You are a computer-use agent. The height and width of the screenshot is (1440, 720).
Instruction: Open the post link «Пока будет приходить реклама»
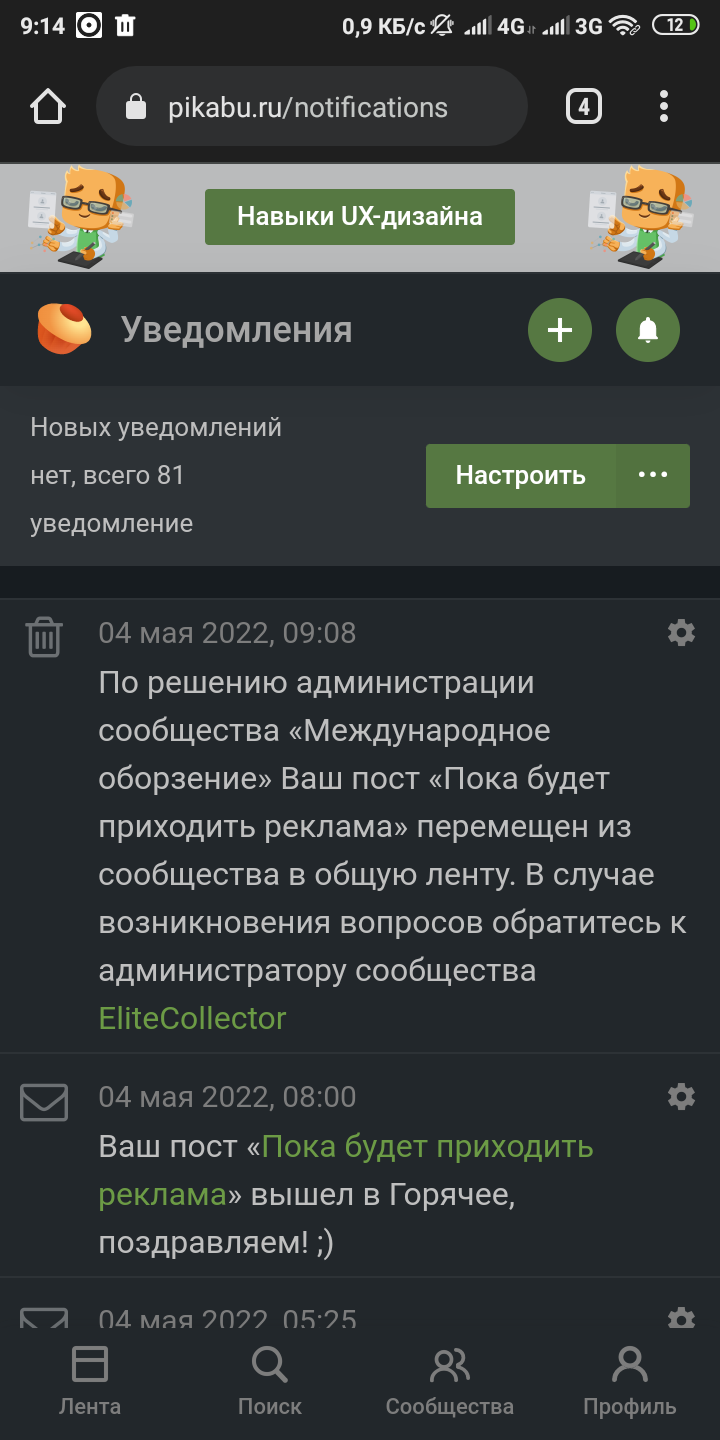point(427,1147)
